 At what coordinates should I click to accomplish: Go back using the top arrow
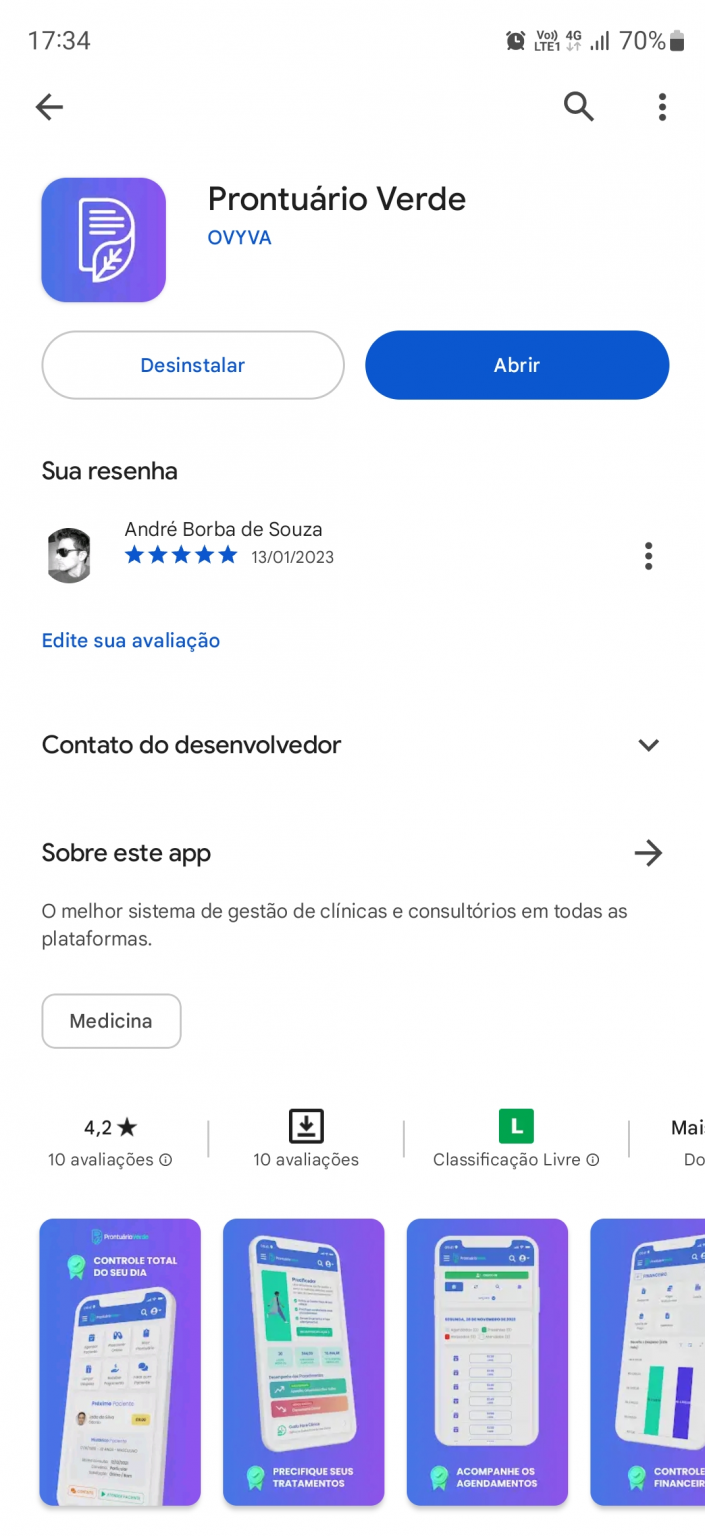[x=49, y=107]
